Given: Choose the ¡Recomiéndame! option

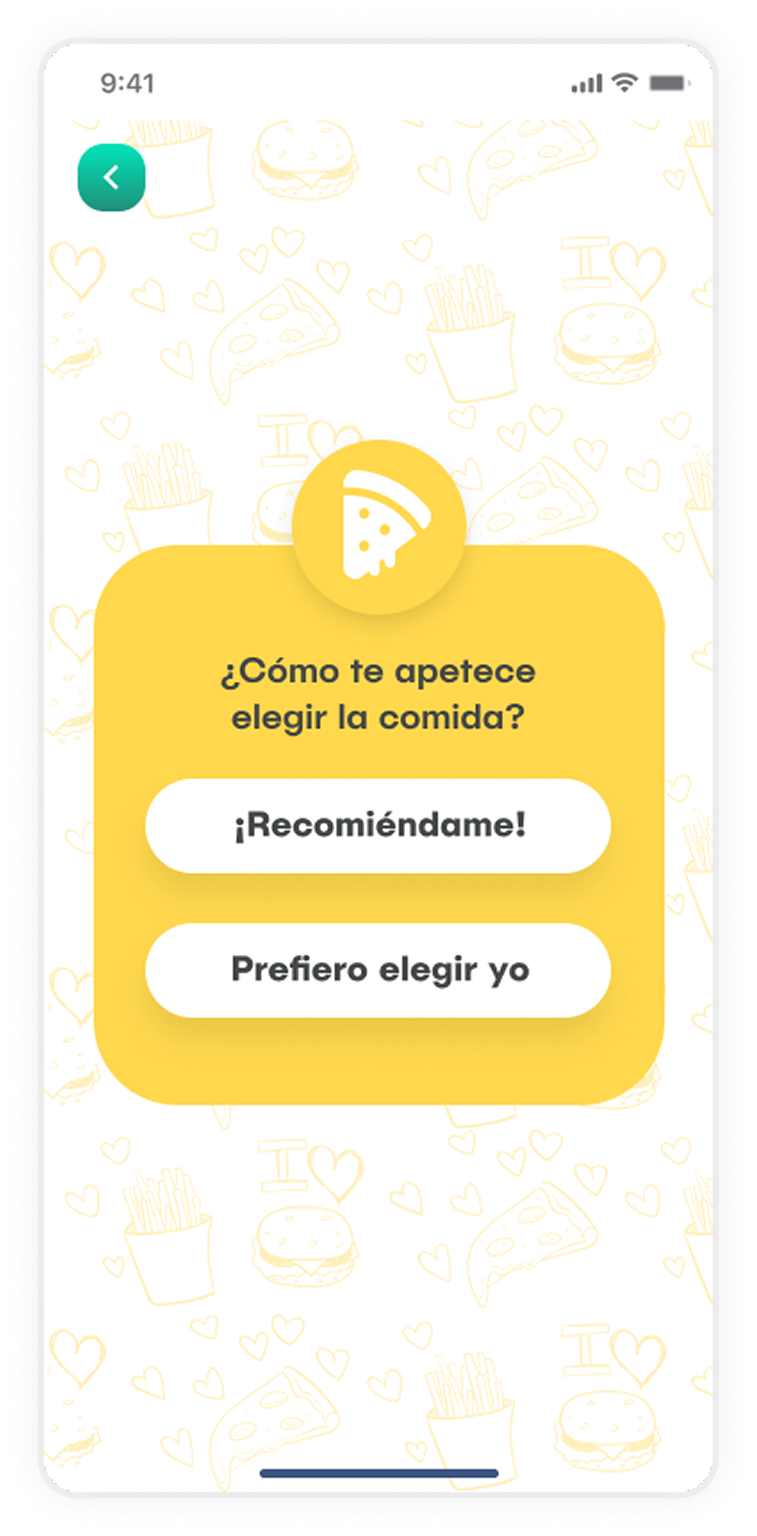Looking at the screenshot, I should (x=378, y=826).
